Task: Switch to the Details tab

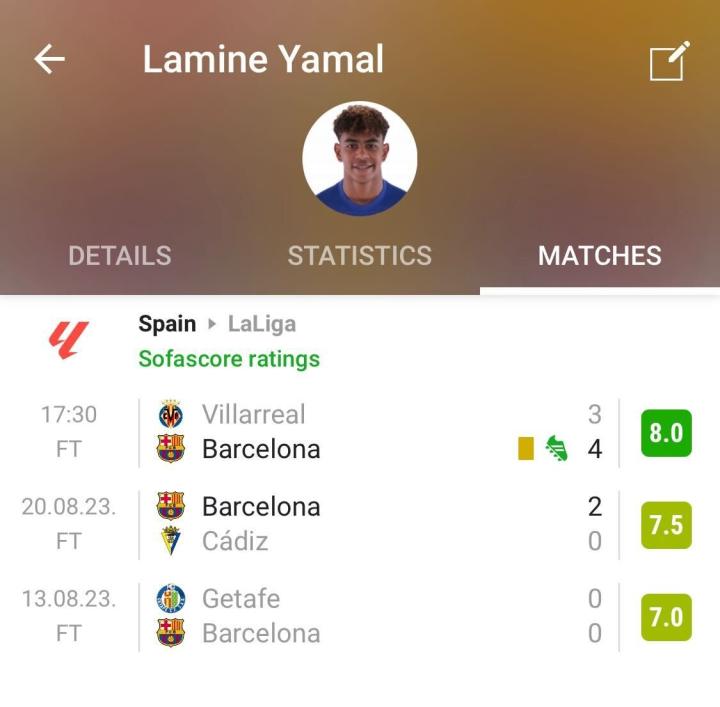Action: coord(120,256)
